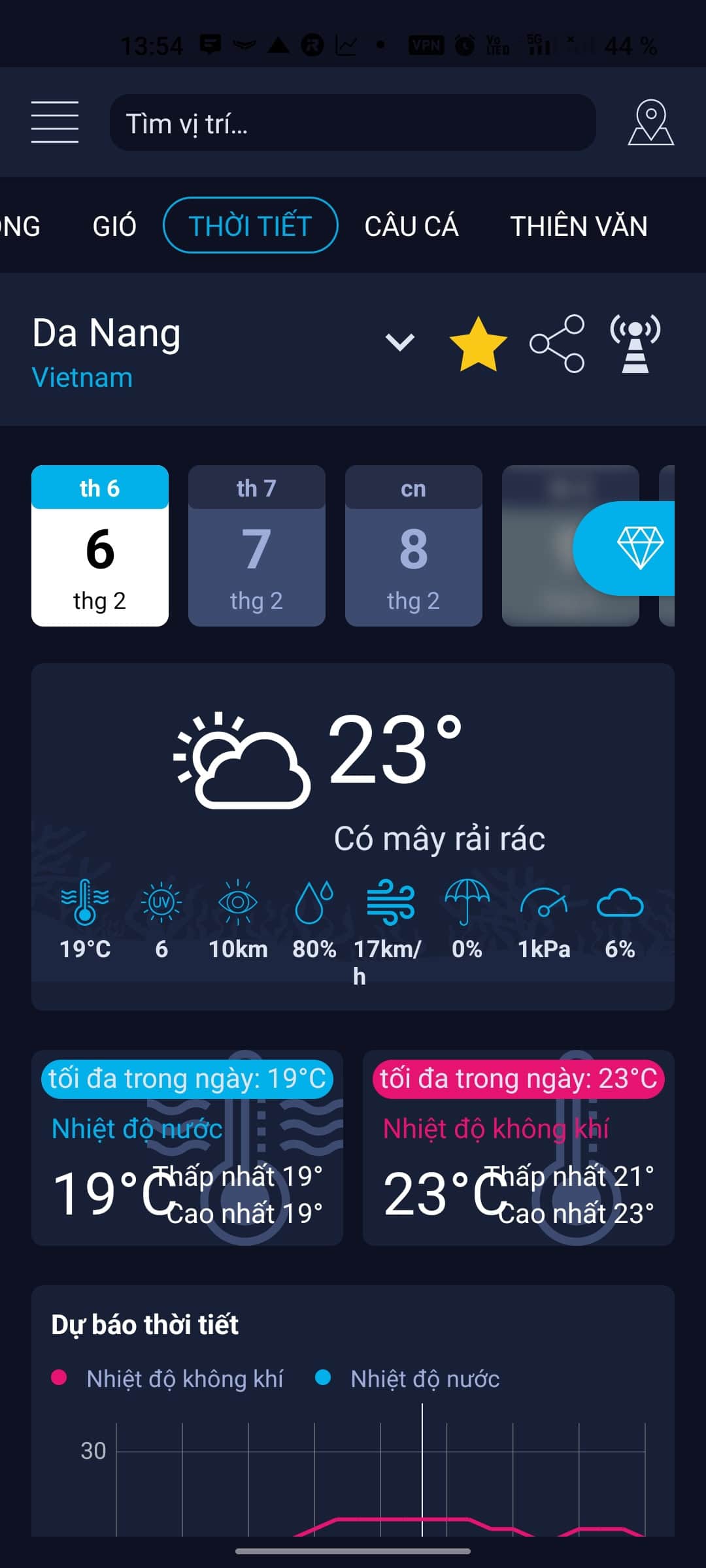Click the forecast chart line area

tap(392, 1522)
